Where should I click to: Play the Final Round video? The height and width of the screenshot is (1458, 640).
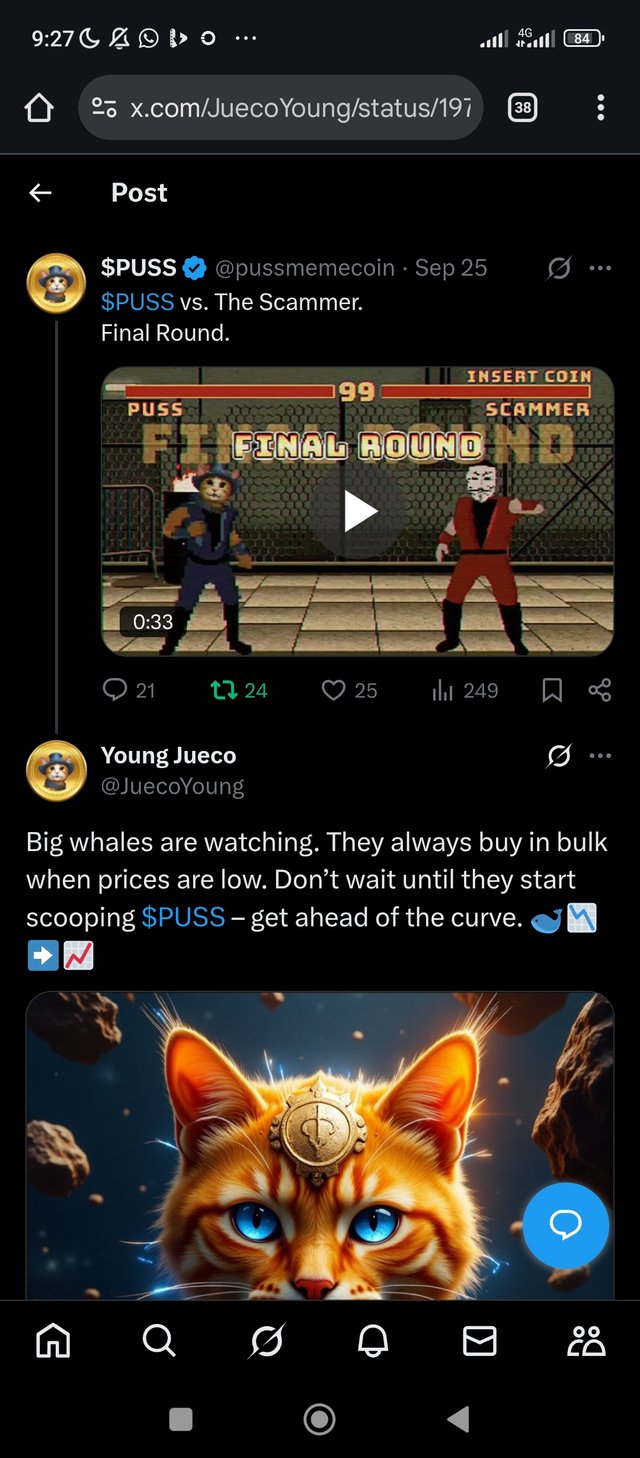click(x=358, y=512)
